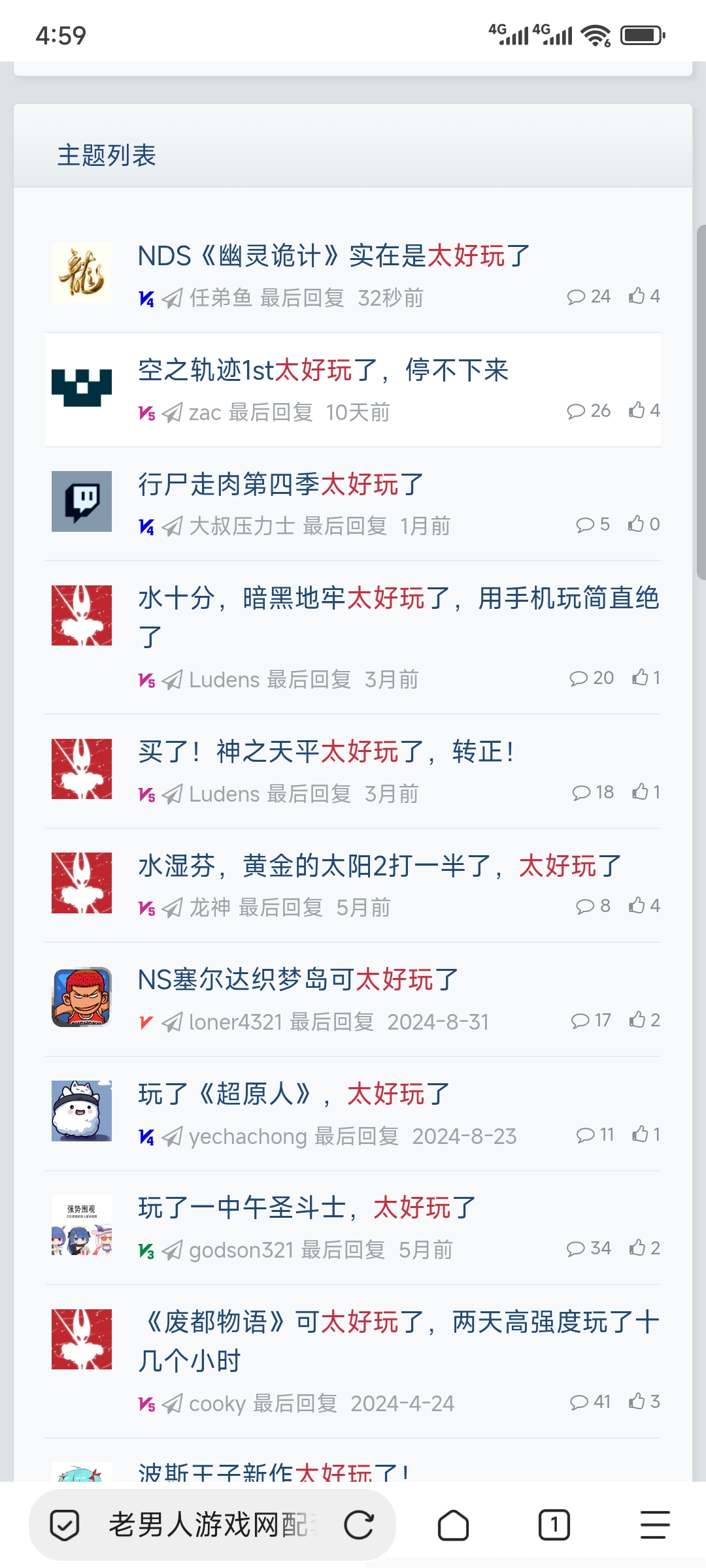Open the 空之轨迹1st thread
This screenshot has height=1568, width=706.
click(323, 370)
